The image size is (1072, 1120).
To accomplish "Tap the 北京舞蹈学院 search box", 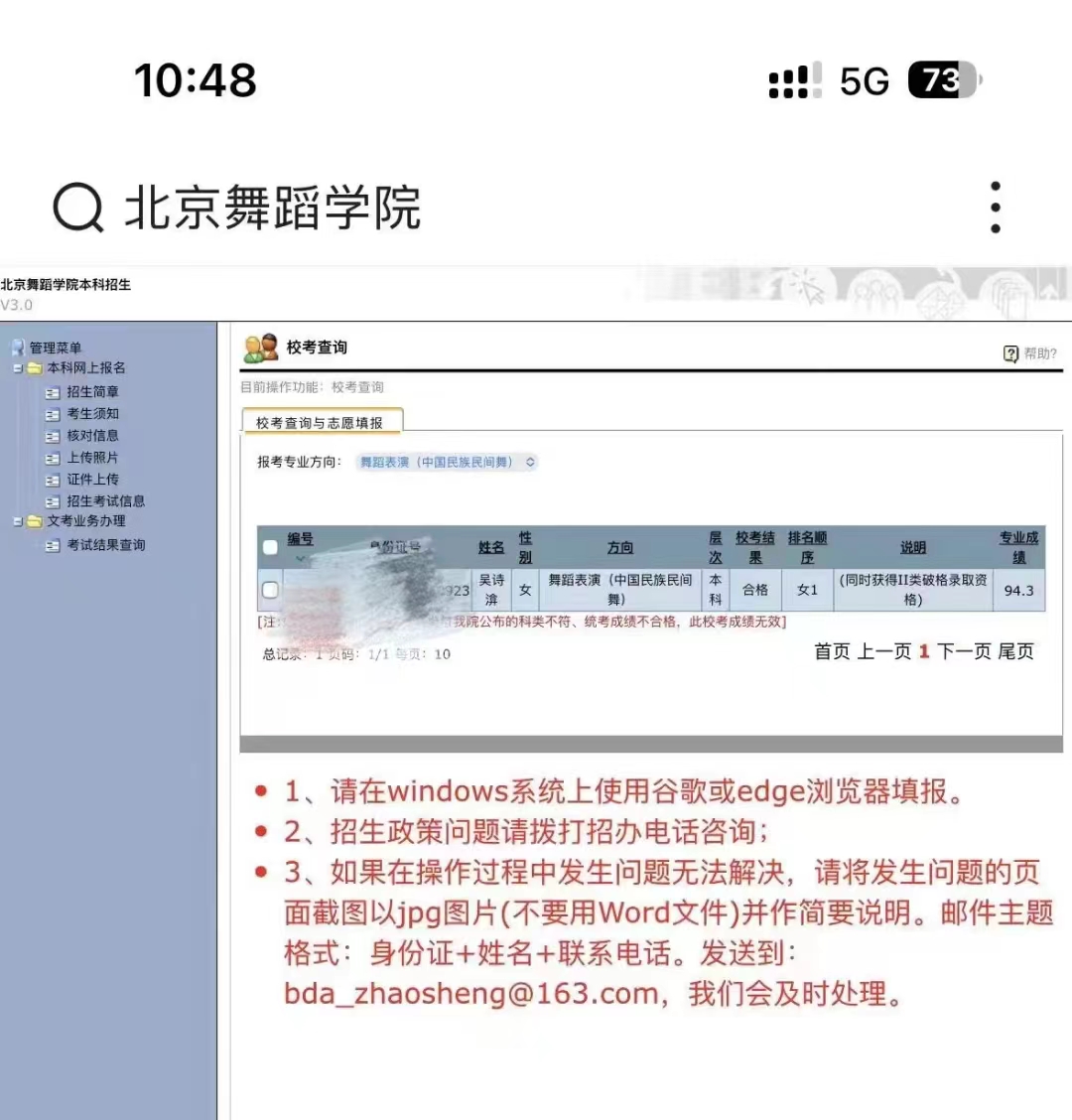I will (x=273, y=209).
